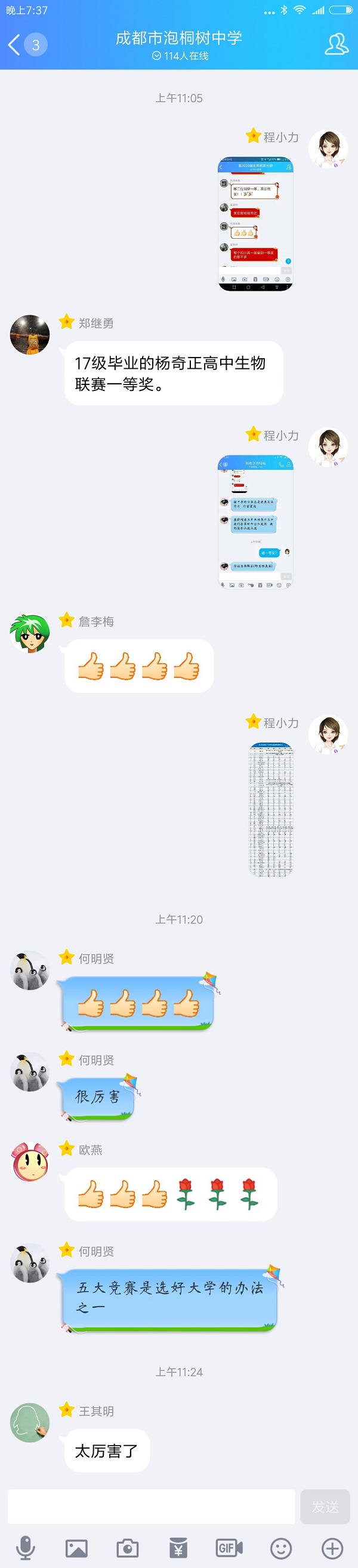Image resolution: width=358 pixels, height=1568 pixels.
Task: Open 欧燕's profile picture
Action: point(30,1161)
